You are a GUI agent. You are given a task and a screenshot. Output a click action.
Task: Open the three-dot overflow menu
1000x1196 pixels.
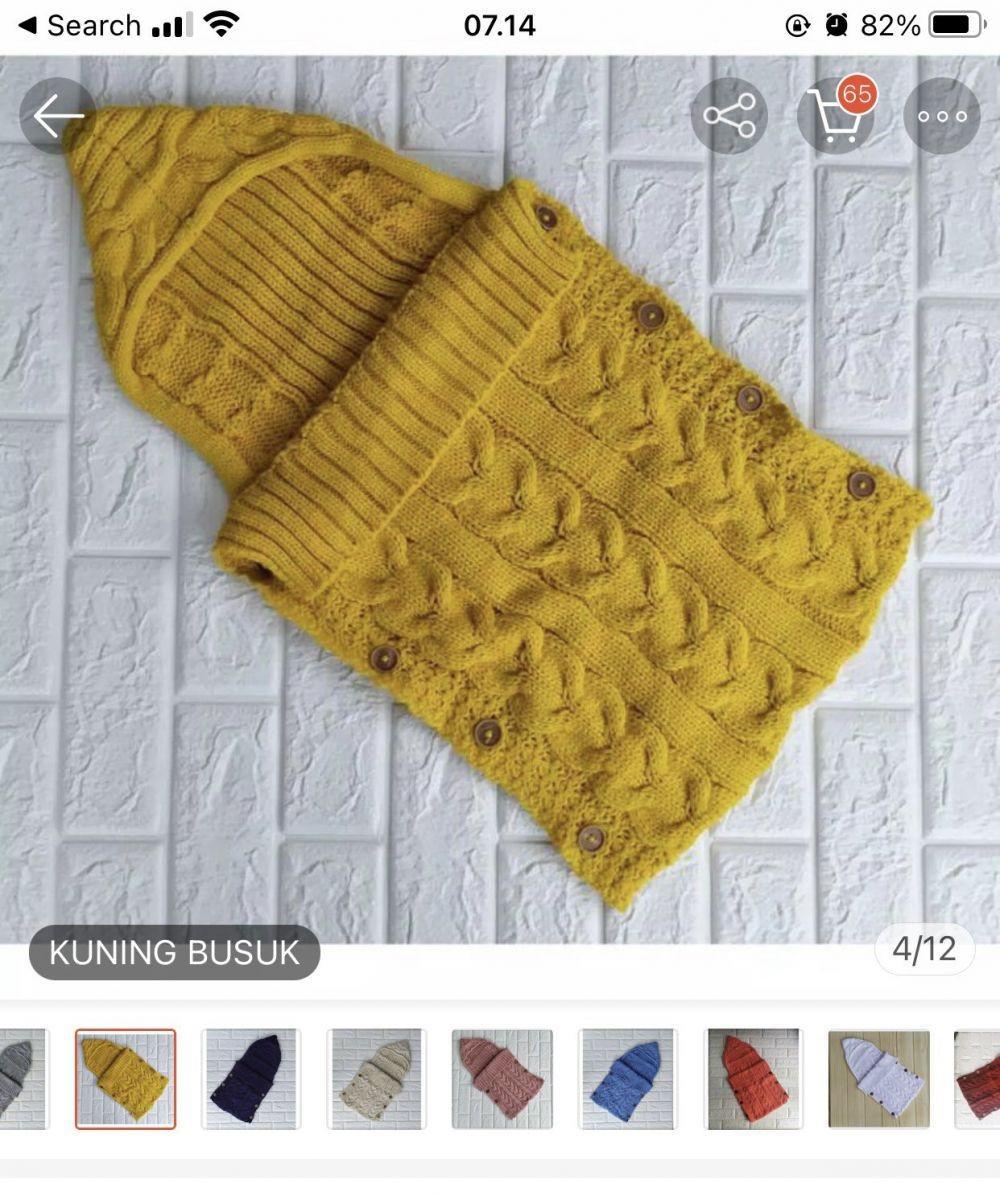coord(941,116)
